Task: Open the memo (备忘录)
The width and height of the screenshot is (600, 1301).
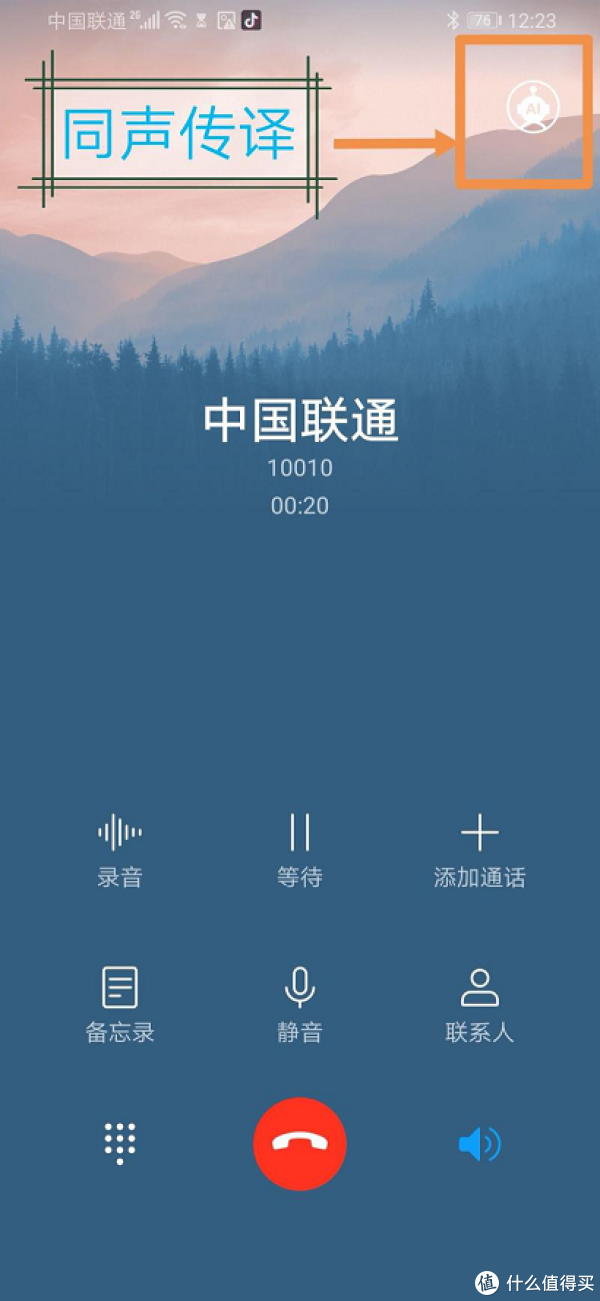Action: tap(120, 1003)
